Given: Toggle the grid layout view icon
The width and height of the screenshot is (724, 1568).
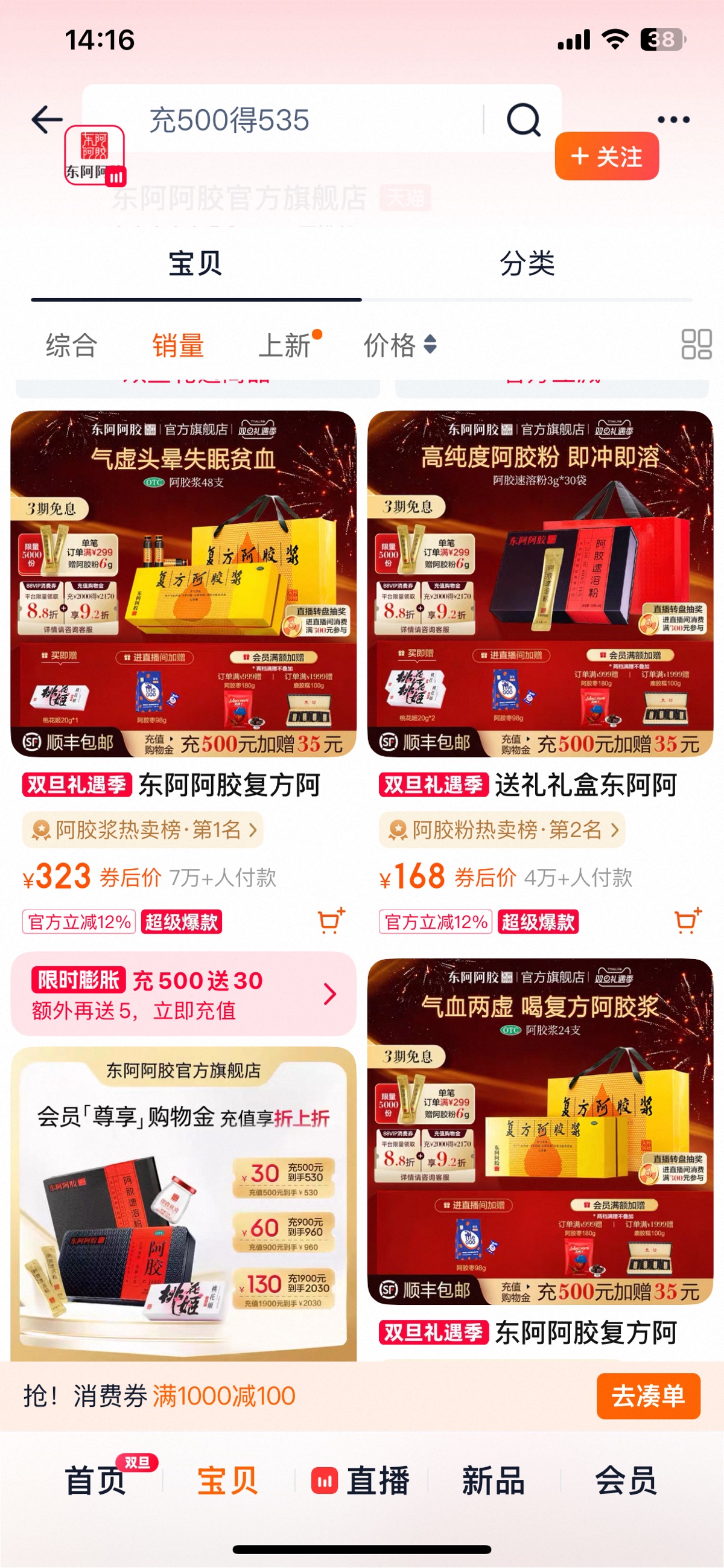Looking at the screenshot, I should pyautogui.click(x=696, y=345).
